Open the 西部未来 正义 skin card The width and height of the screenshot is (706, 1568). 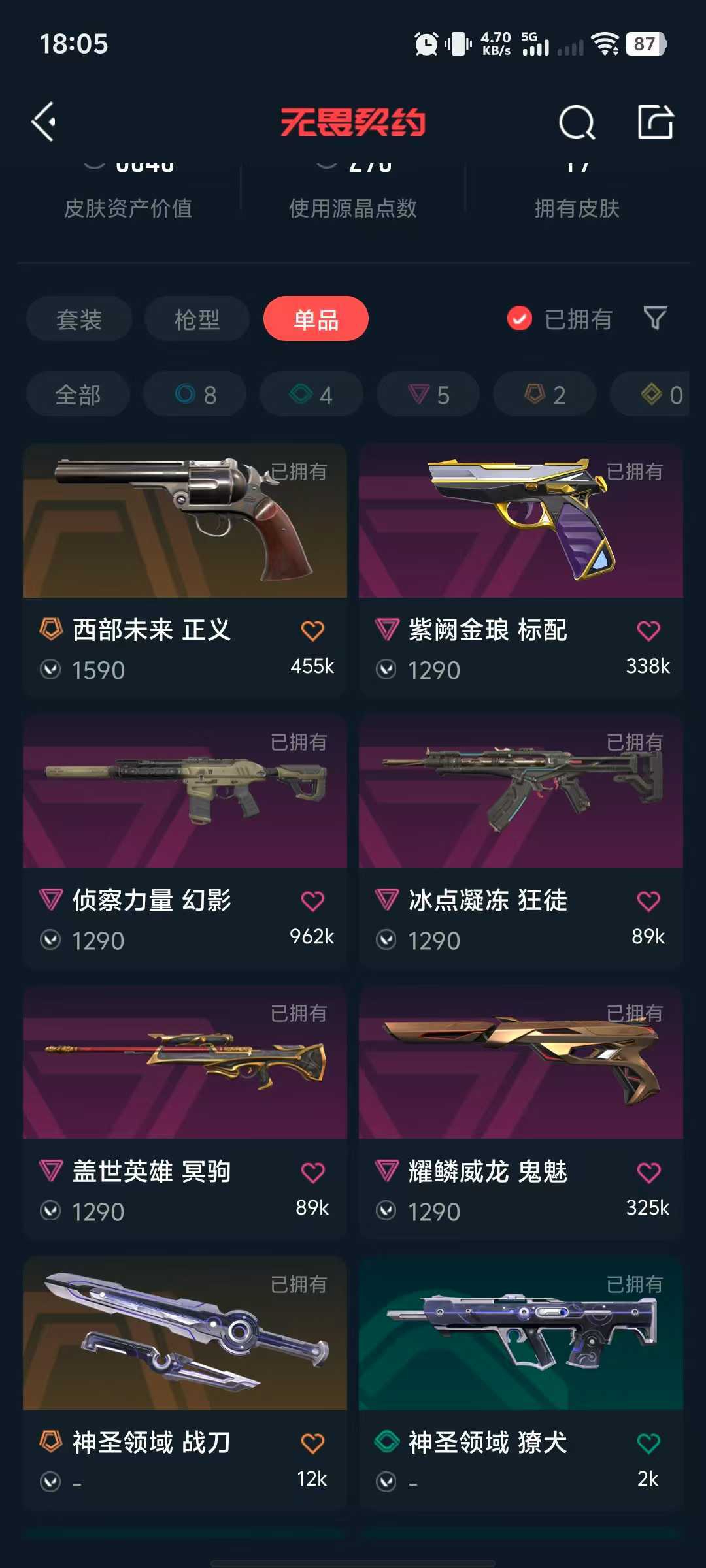[x=185, y=570]
